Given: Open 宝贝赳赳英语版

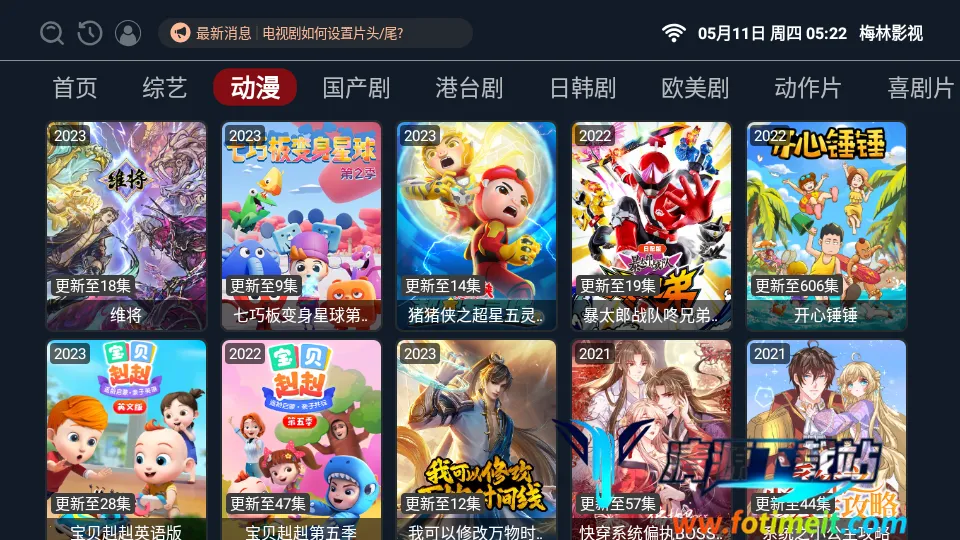Looking at the screenshot, I should 126,440.
